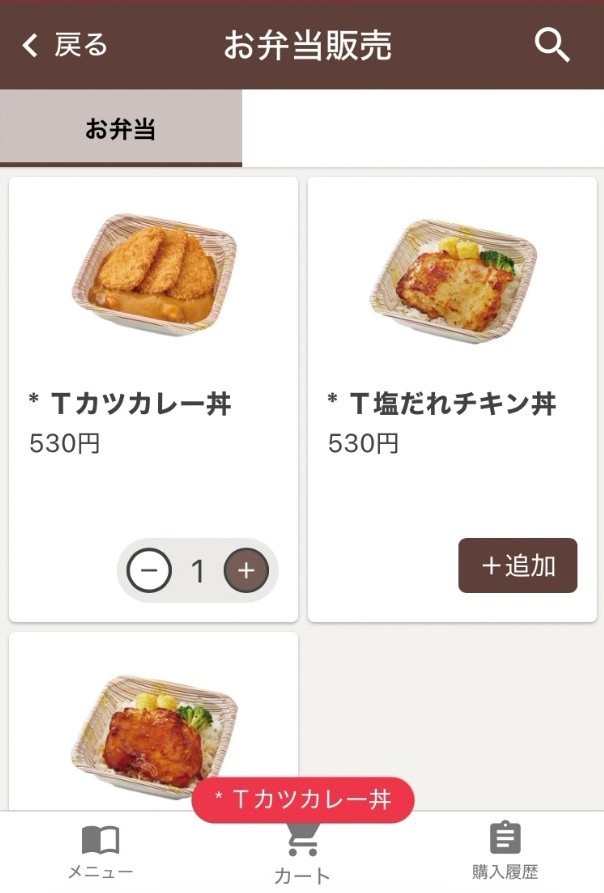Increase Tカツカレー丼 quantity with plus

pyautogui.click(x=246, y=571)
